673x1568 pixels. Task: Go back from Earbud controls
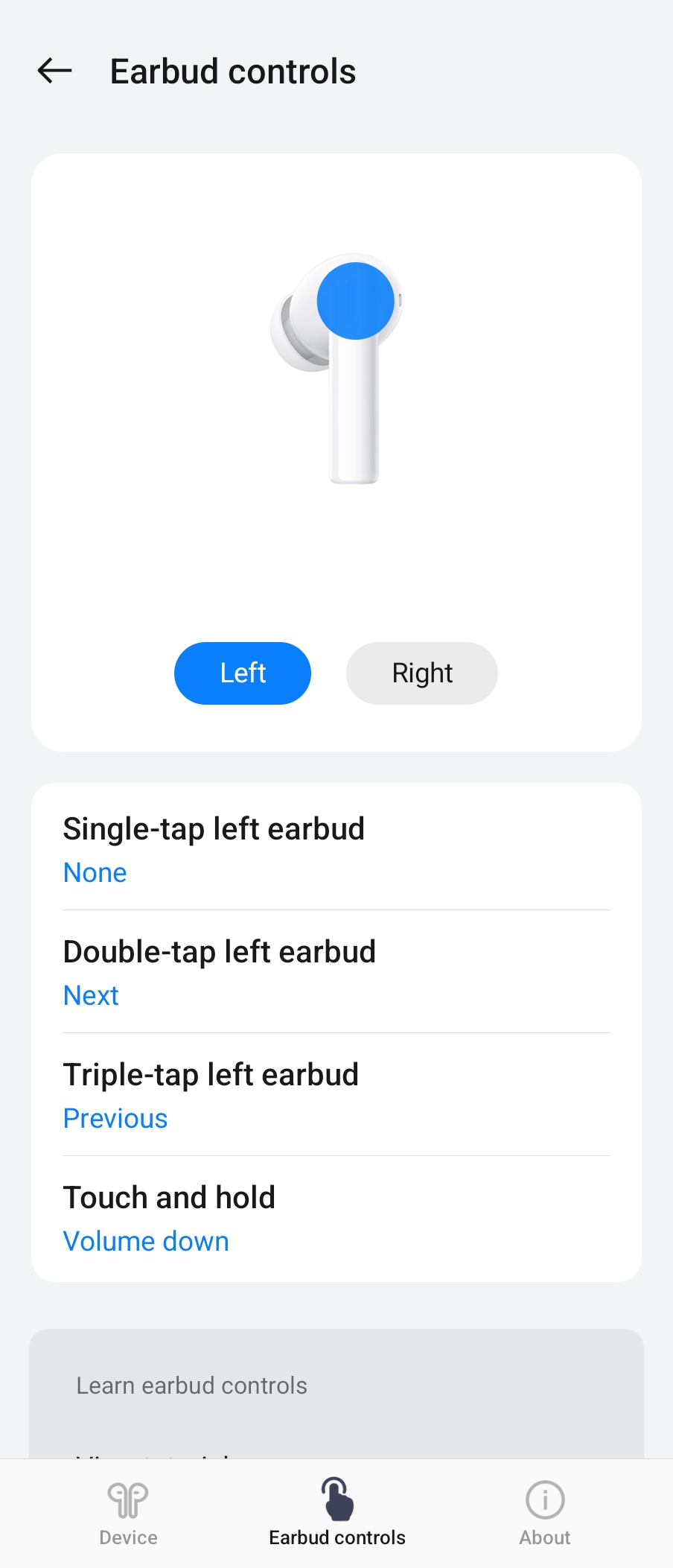pyautogui.click(x=54, y=72)
